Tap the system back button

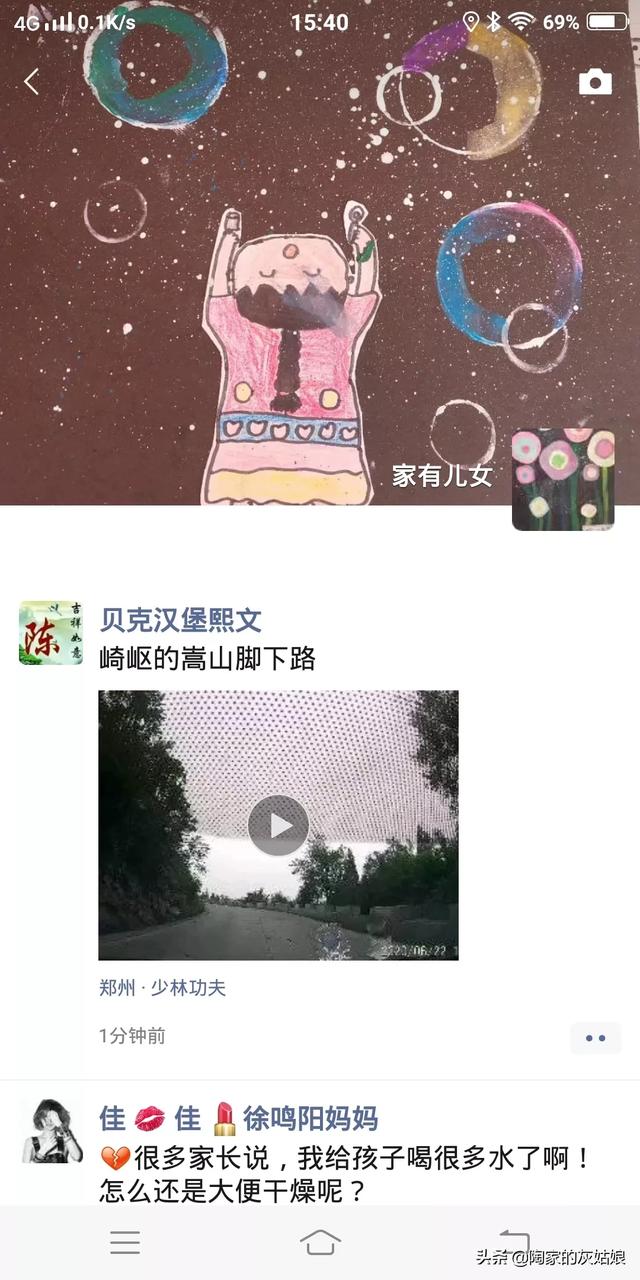click(x=514, y=1240)
